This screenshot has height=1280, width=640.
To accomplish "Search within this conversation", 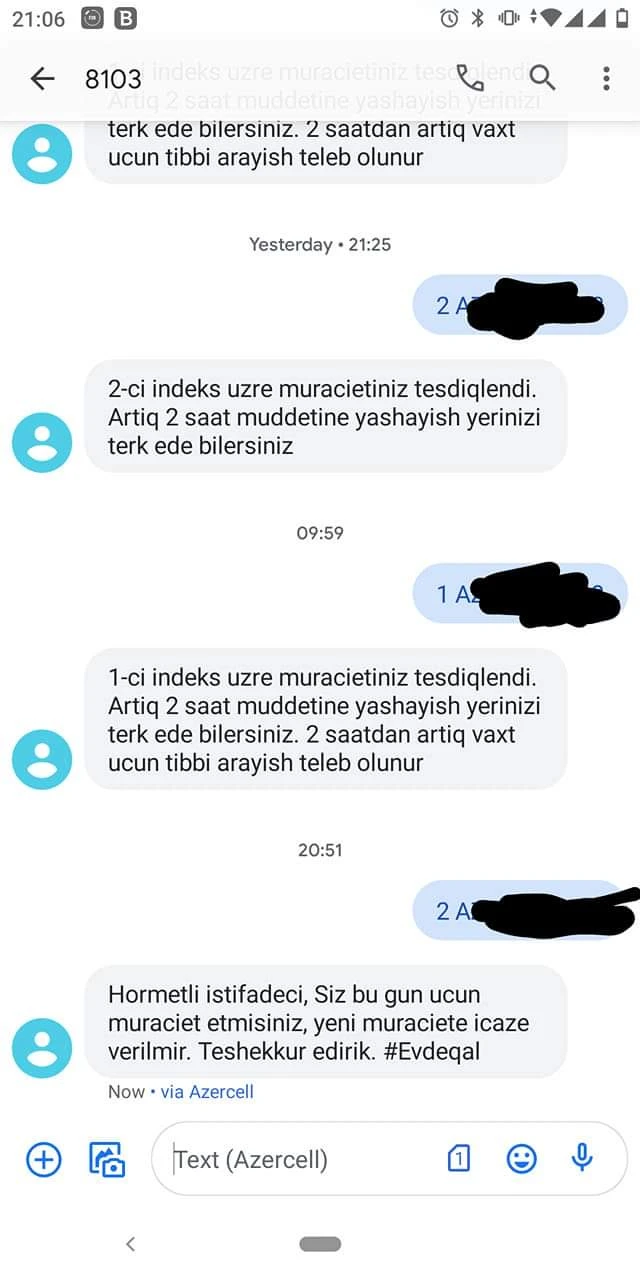I will click(542, 78).
